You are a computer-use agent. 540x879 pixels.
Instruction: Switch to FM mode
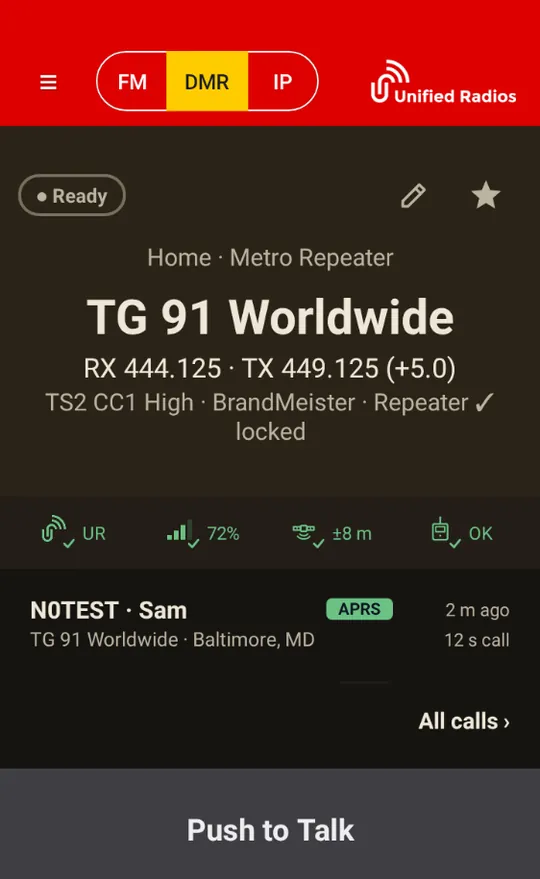point(132,82)
